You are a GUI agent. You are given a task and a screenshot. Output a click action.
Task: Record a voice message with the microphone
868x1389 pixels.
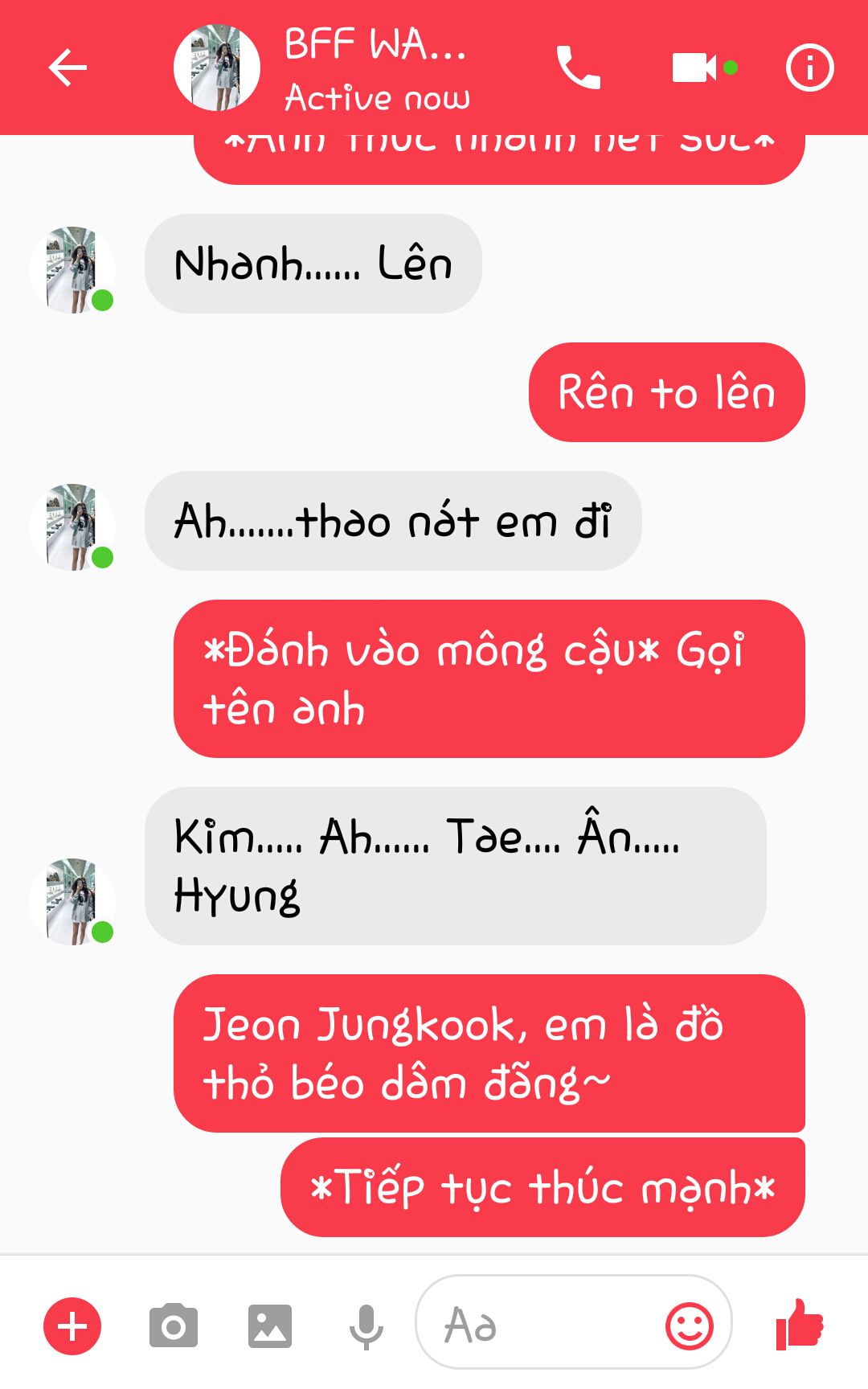[366, 1325]
